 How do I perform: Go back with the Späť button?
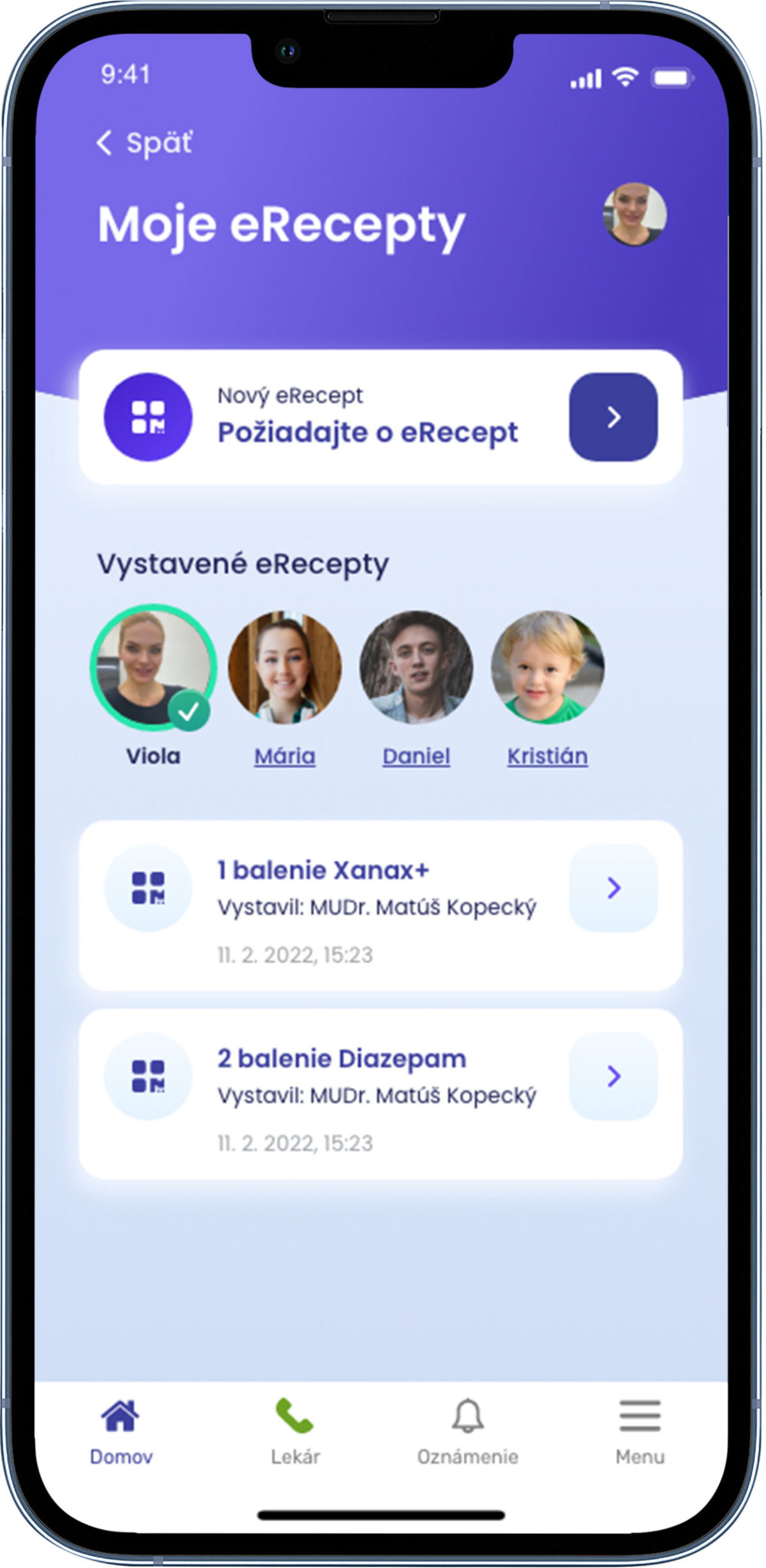click(x=144, y=142)
